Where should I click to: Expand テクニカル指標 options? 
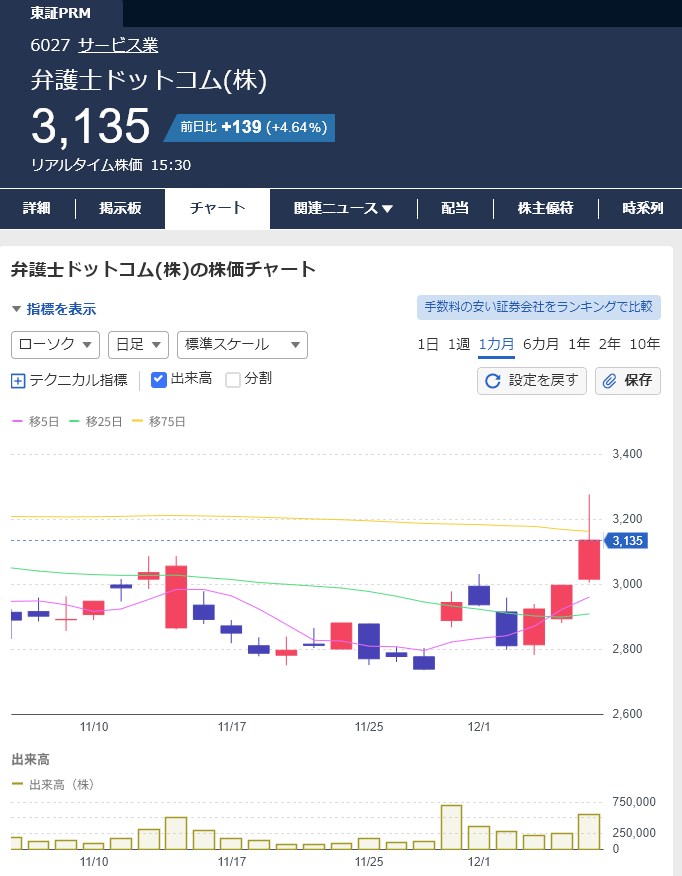(69, 380)
